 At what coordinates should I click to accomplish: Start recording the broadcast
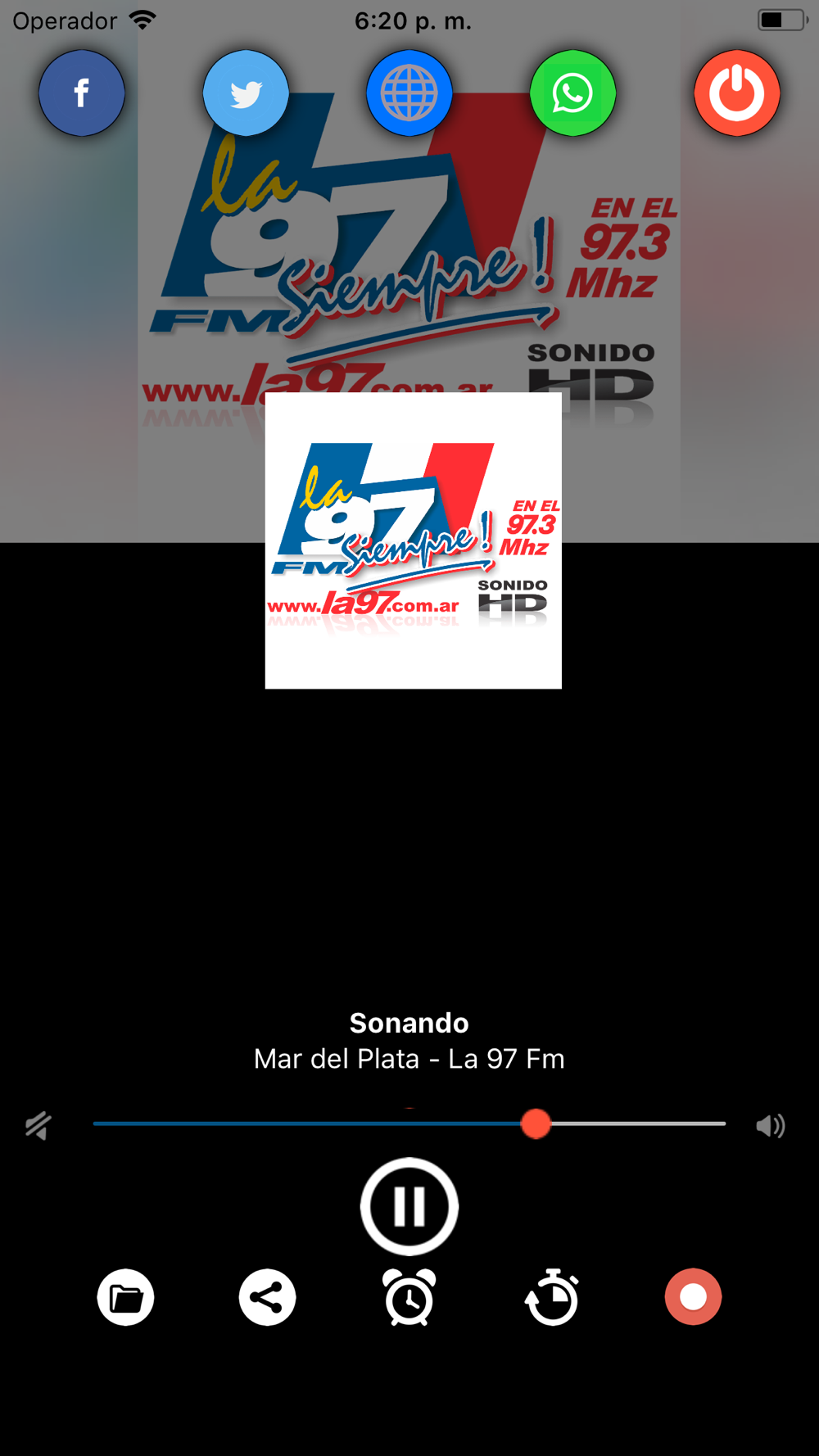pyautogui.click(x=693, y=1297)
